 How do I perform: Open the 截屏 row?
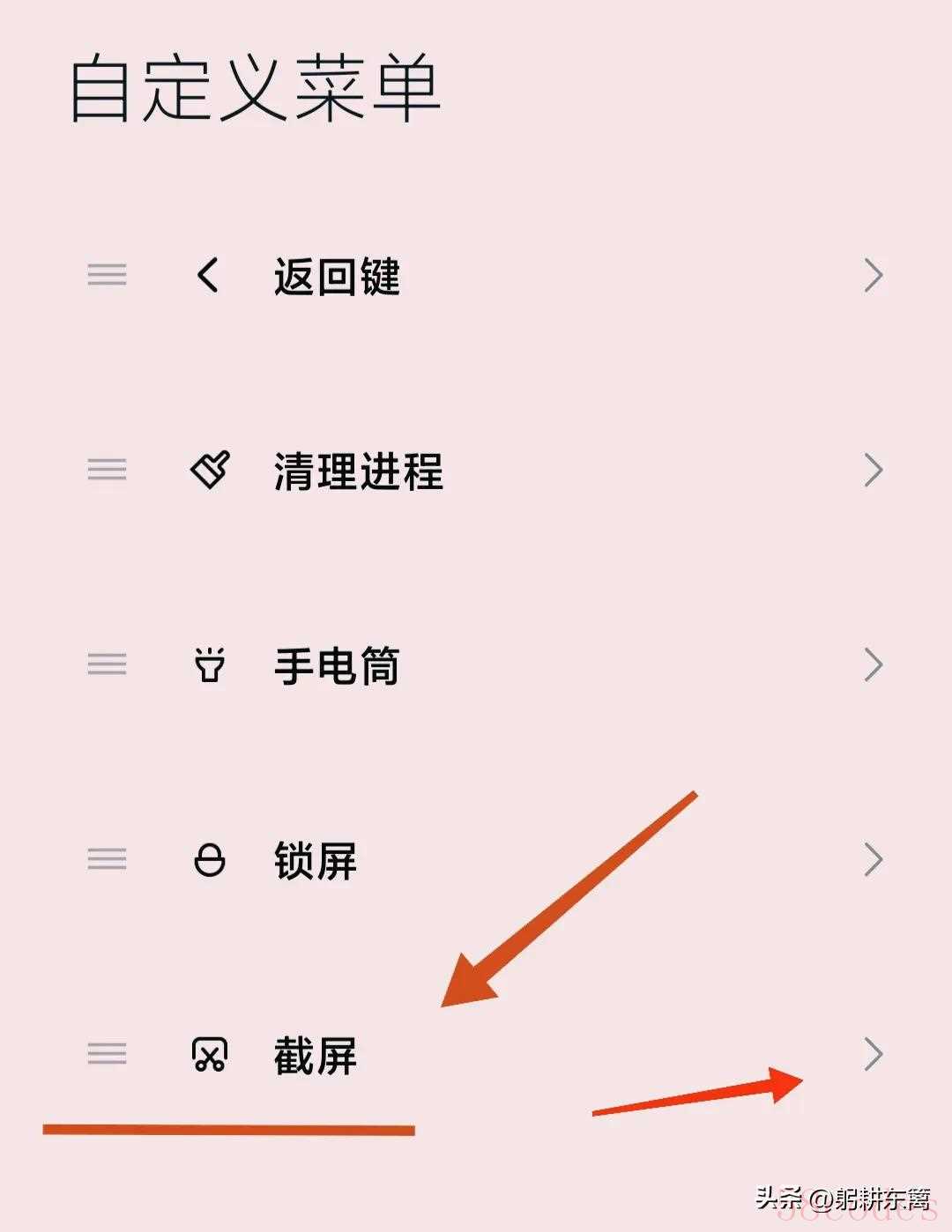[476, 1055]
